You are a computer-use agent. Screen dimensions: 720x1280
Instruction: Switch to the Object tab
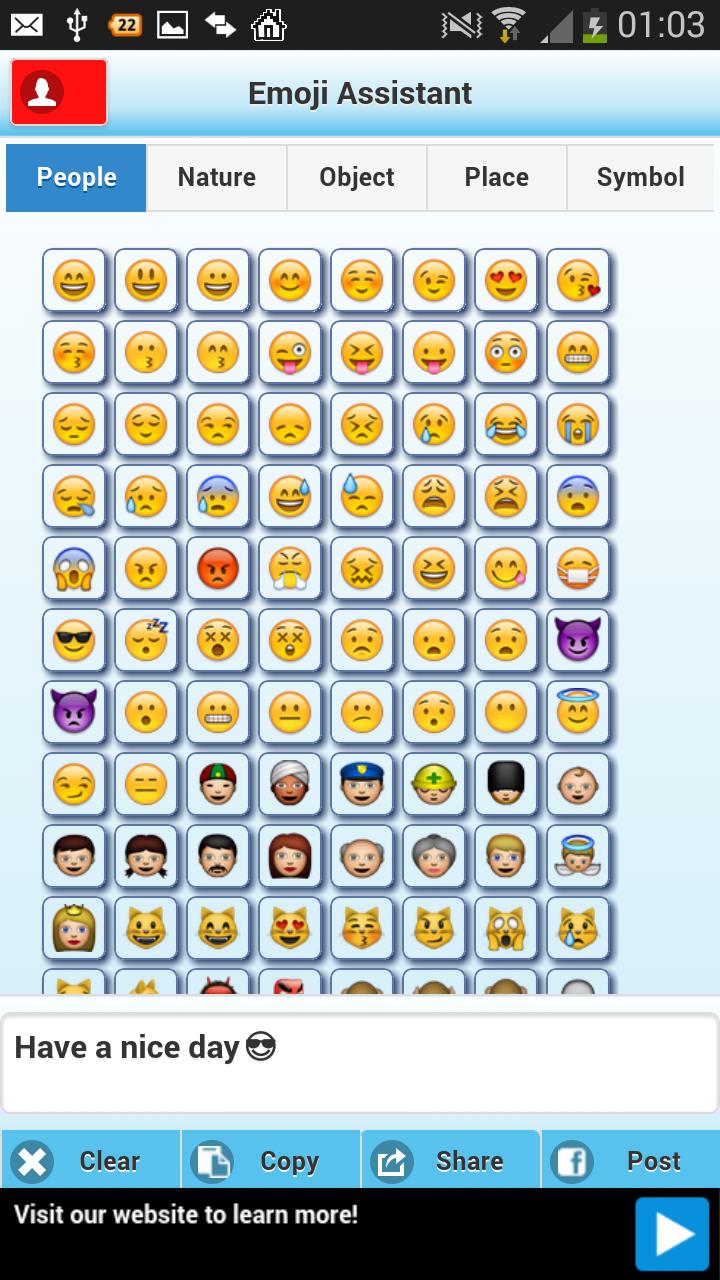click(357, 177)
